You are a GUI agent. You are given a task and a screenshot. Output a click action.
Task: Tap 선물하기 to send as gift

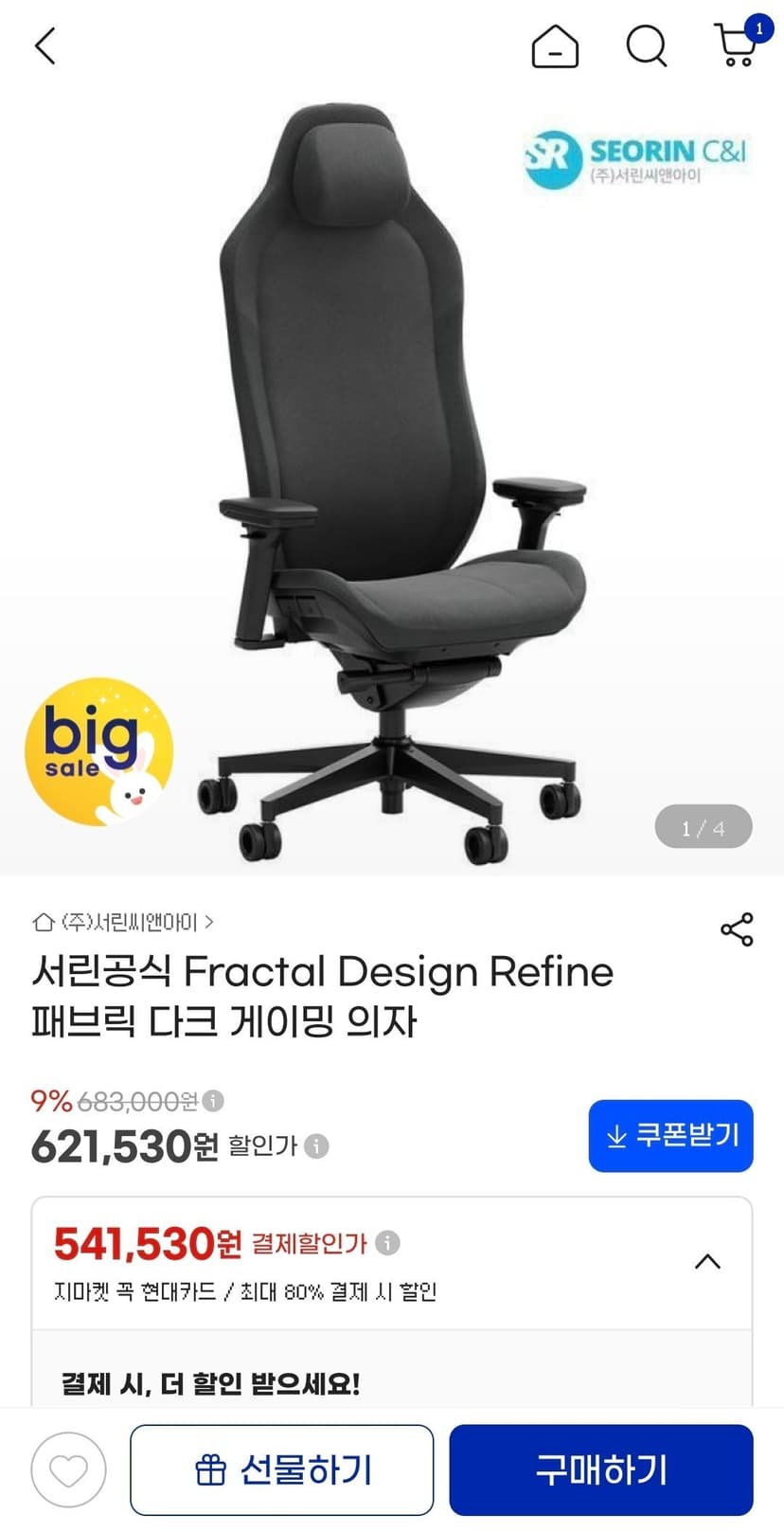281,1469
